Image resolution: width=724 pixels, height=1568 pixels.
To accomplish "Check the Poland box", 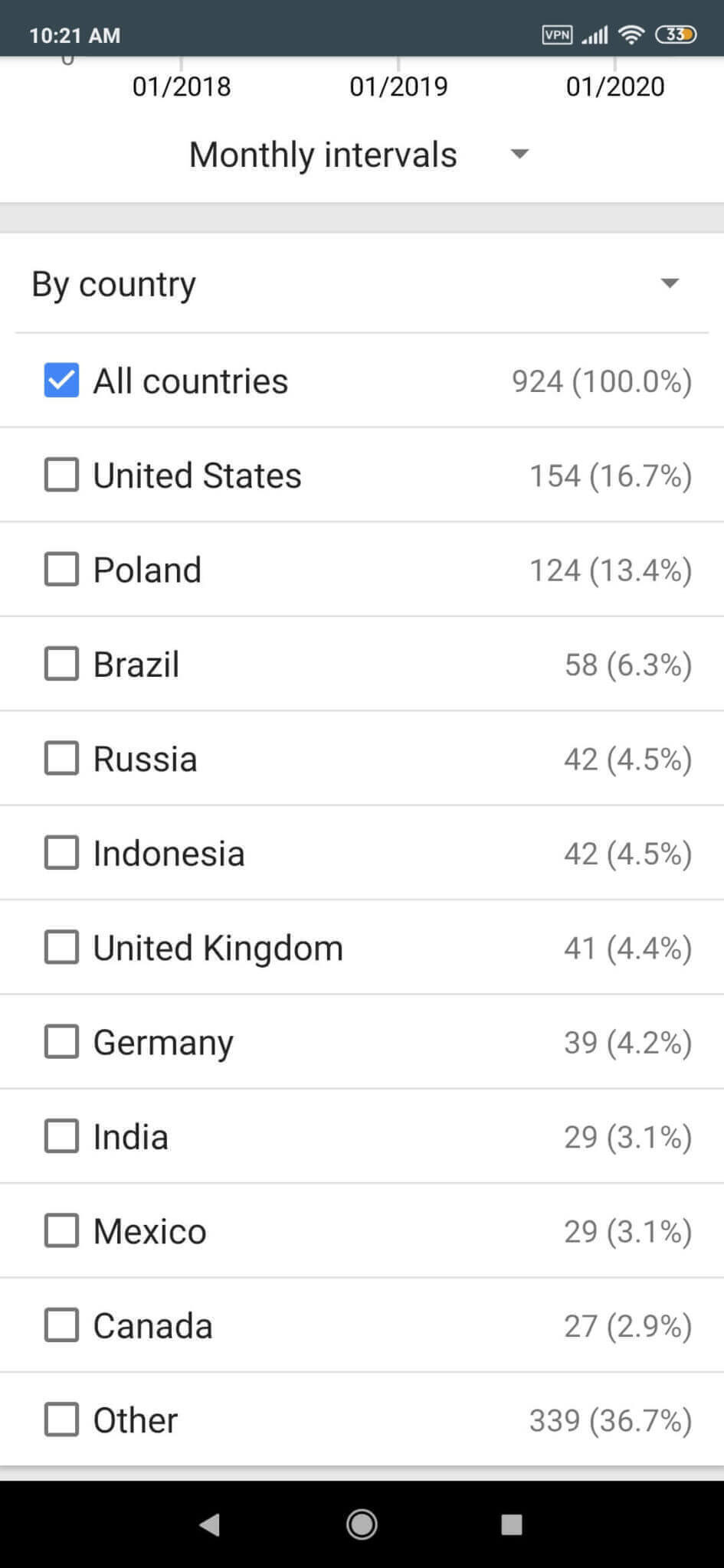I will [x=61, y=570].
